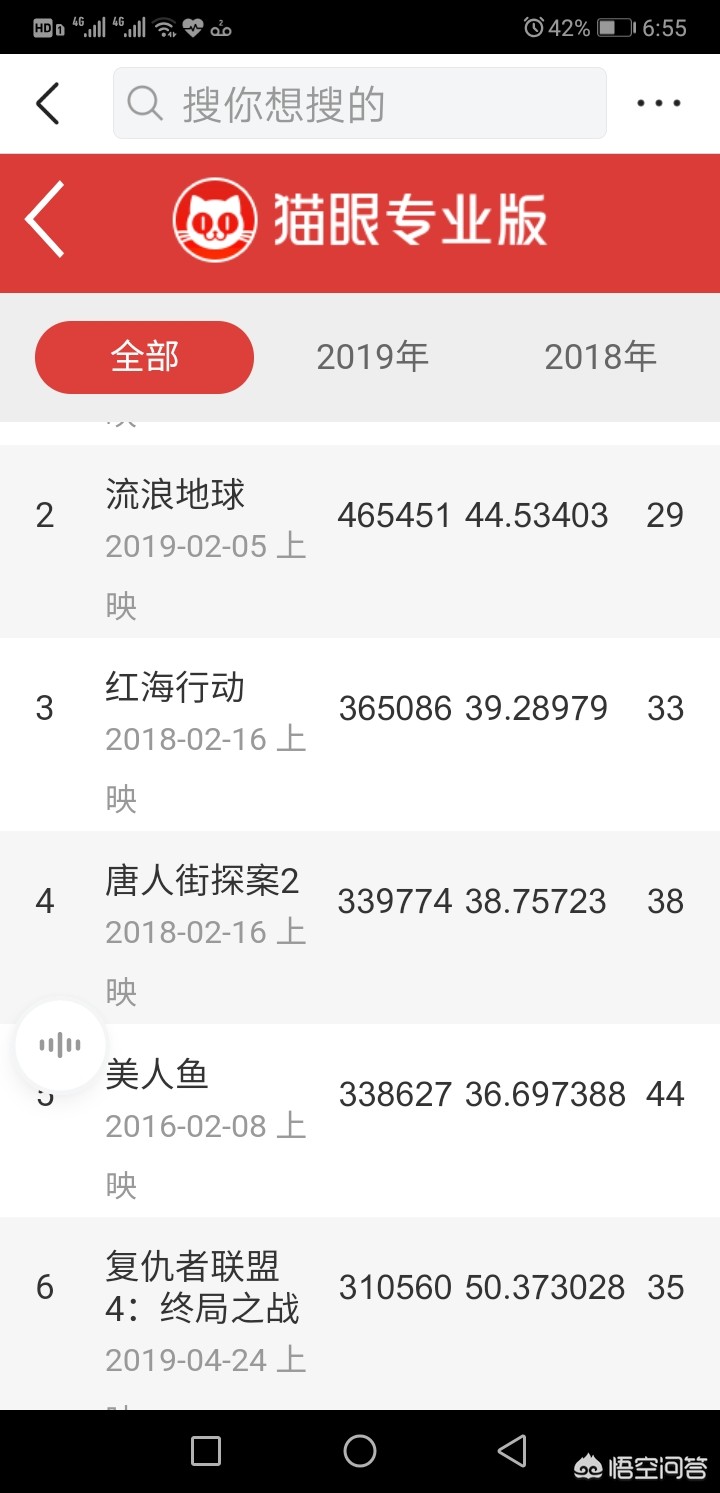Open the 搜你想搜的 search box

(x=360, y=103)
